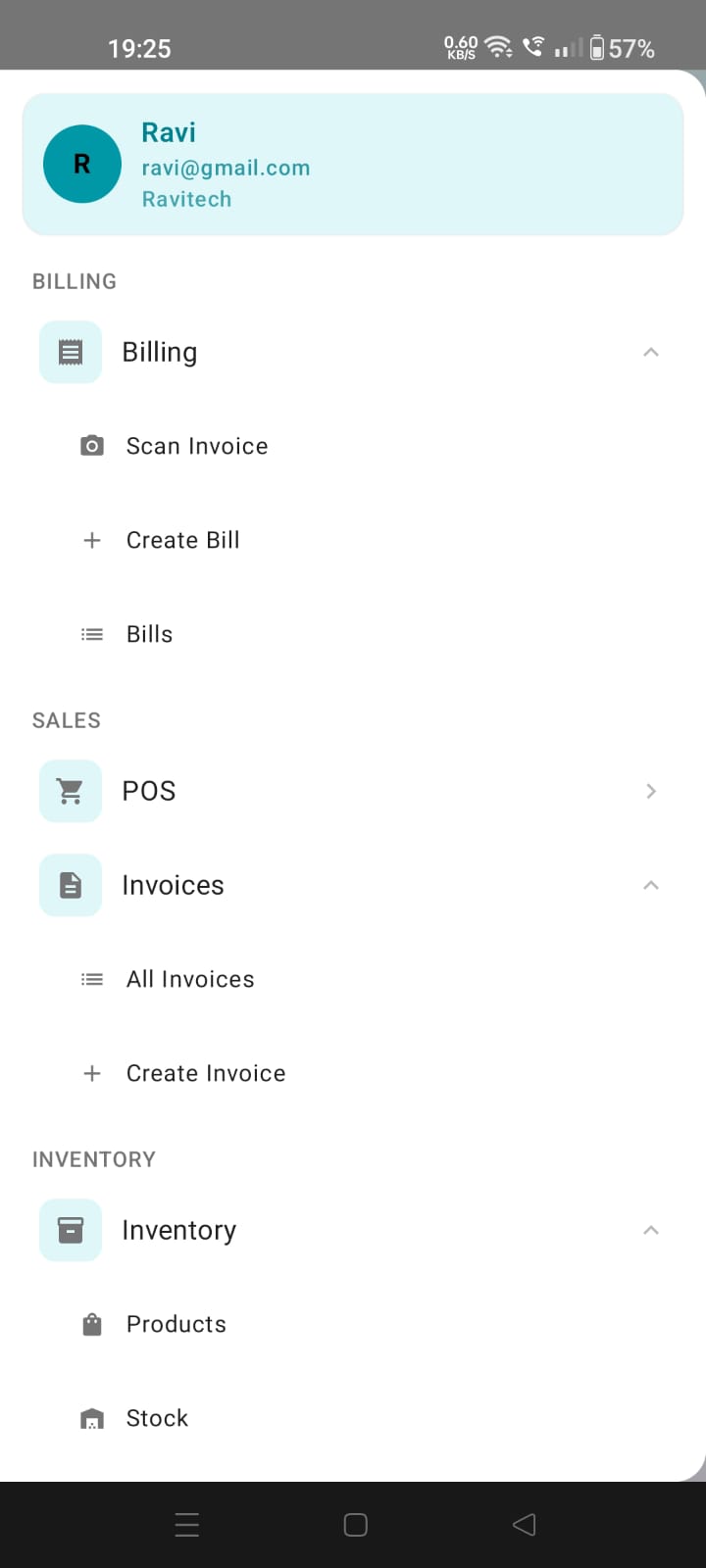Click Create Invoice

point(205,1072)
